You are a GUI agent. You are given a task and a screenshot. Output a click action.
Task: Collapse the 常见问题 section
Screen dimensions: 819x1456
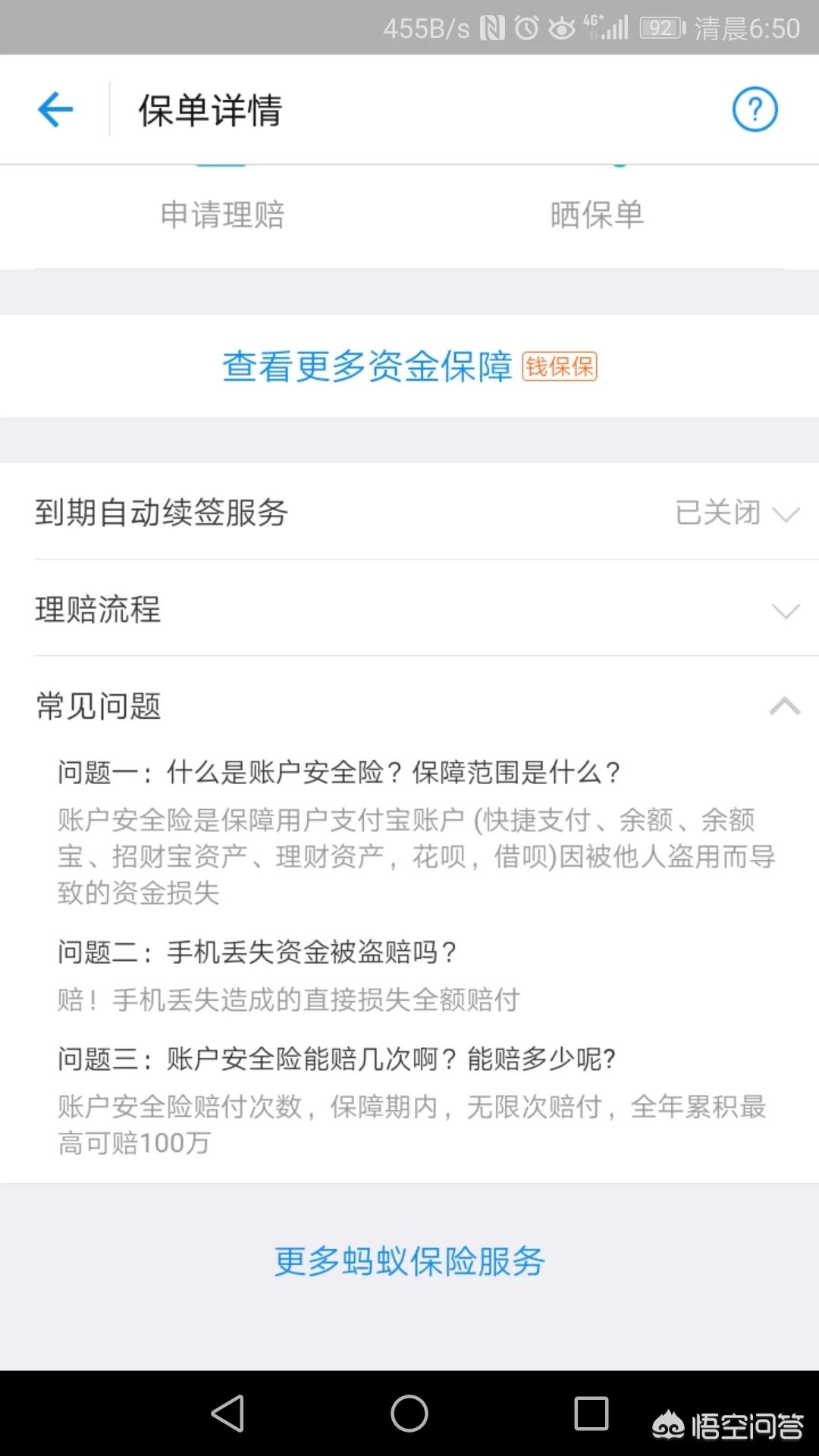coord(409,705)
